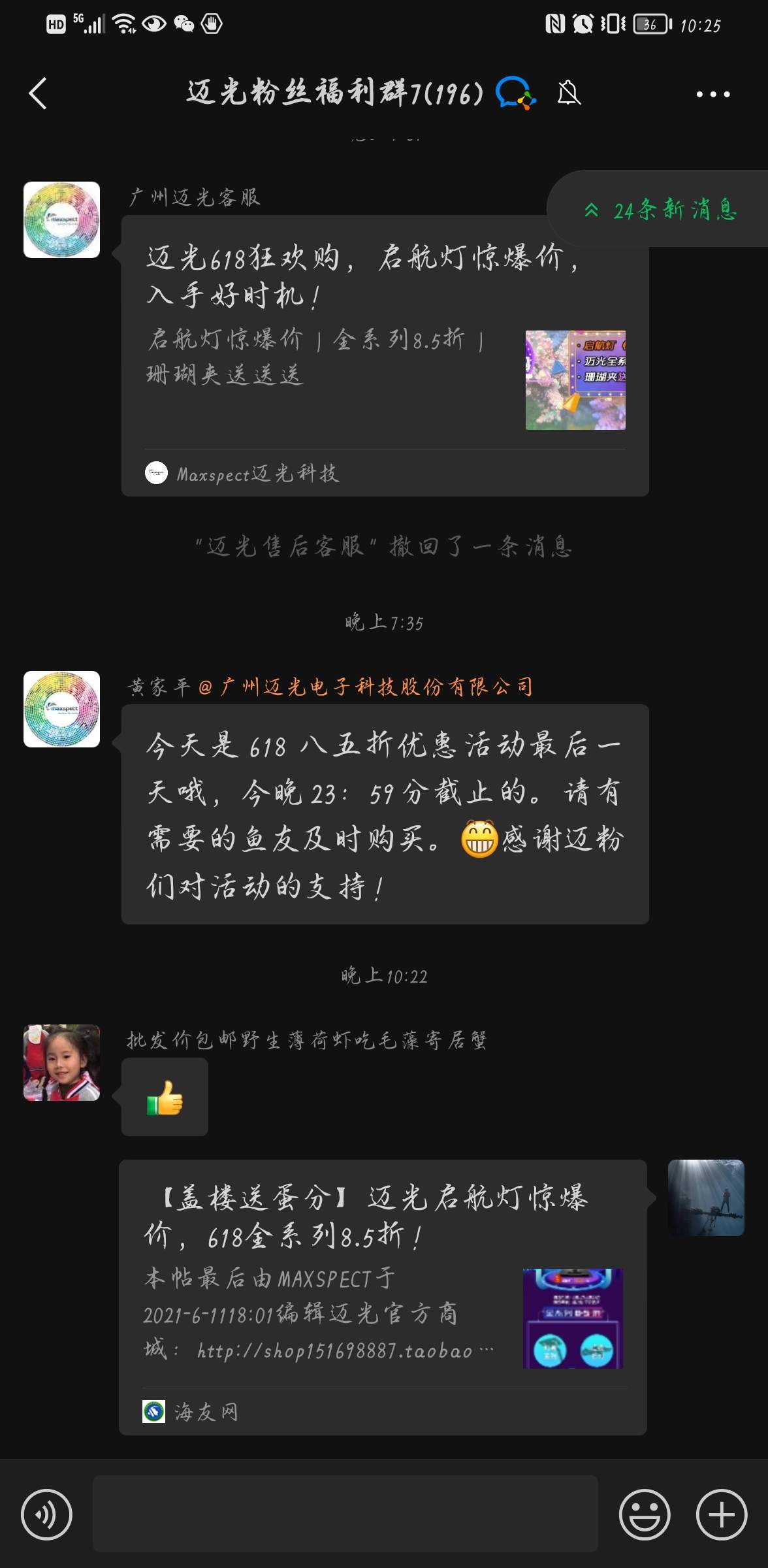View 广州迈光客服's profile avatar
The image size is (768, 1568).
pyautogui.click(x=61, y=220)
